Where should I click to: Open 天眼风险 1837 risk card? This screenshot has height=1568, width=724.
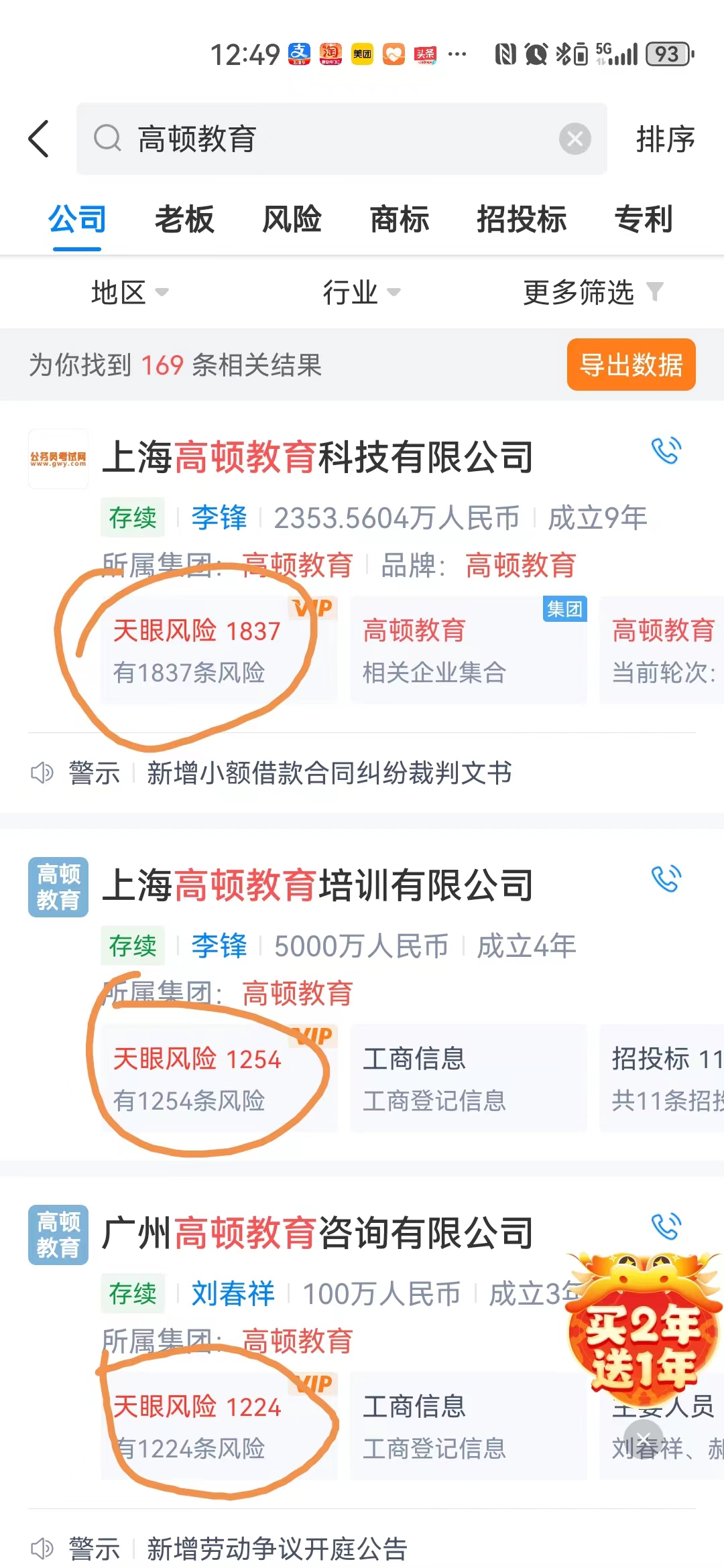point(219,649)
